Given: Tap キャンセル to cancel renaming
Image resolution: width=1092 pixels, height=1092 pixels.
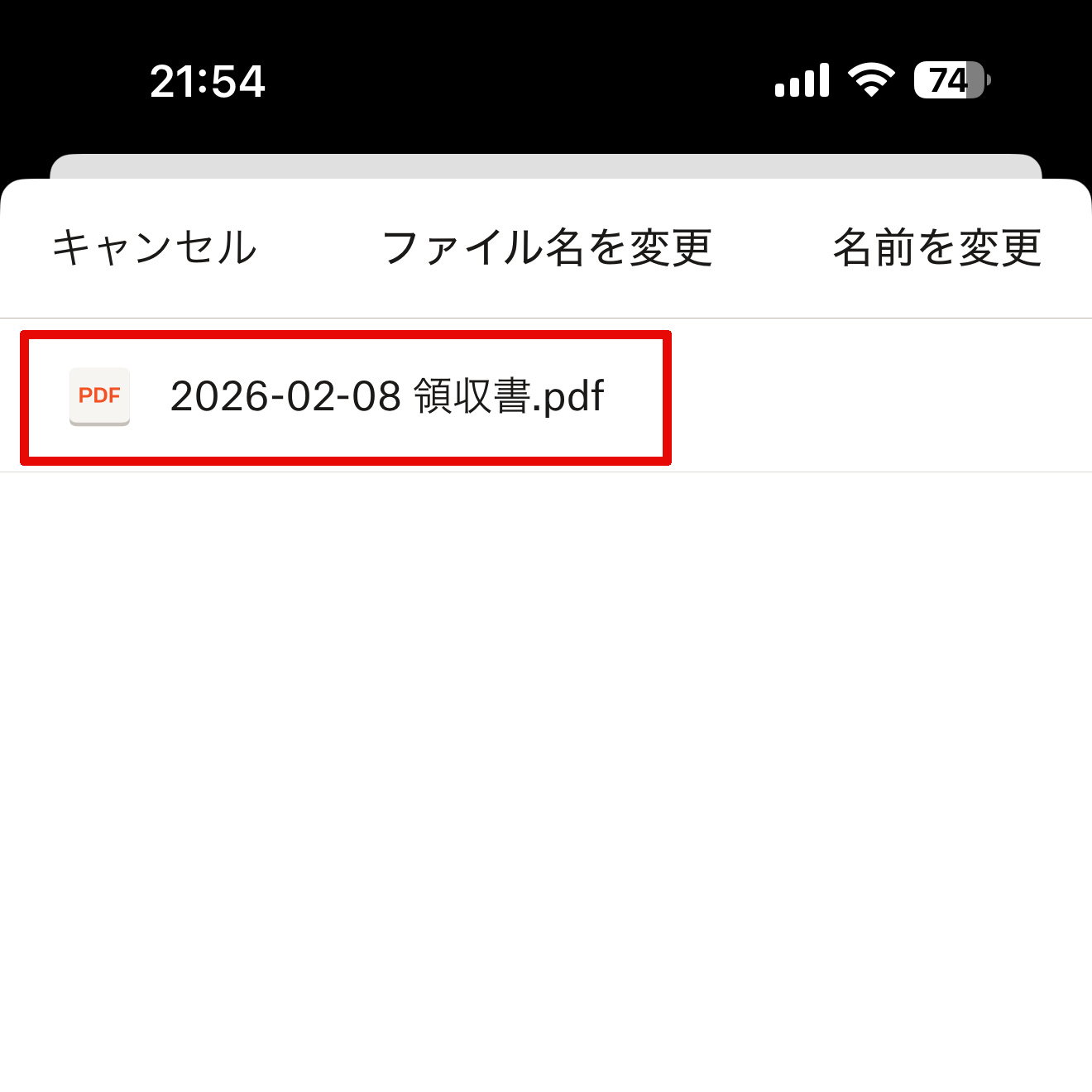Looking at the screenshot, I should (x=155, y=247).
